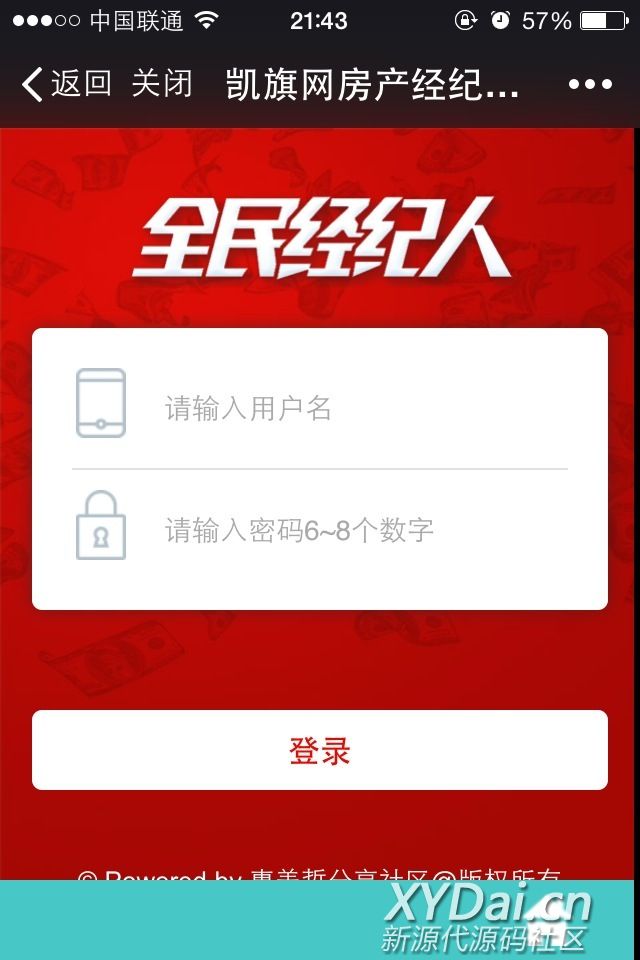Open the three-dot overflow menu
The width and height of the screenshot is (640, 960).
(589, 85)
